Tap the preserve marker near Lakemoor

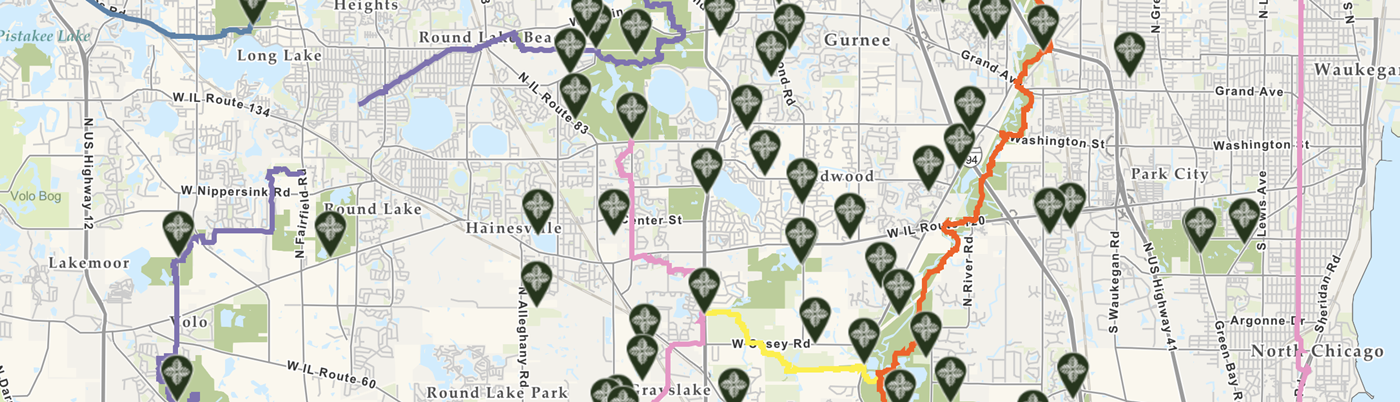[x=179, y=231]
